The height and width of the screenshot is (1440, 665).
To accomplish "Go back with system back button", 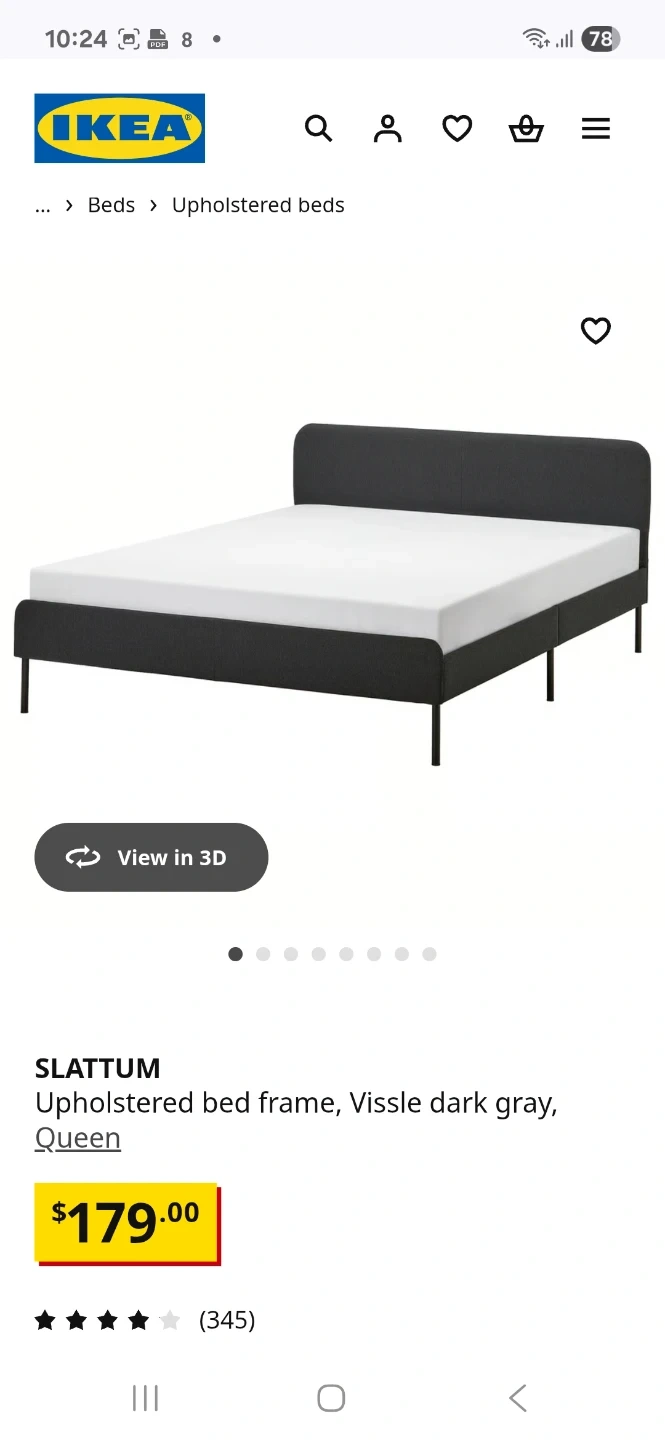I will click(517, 1398).
